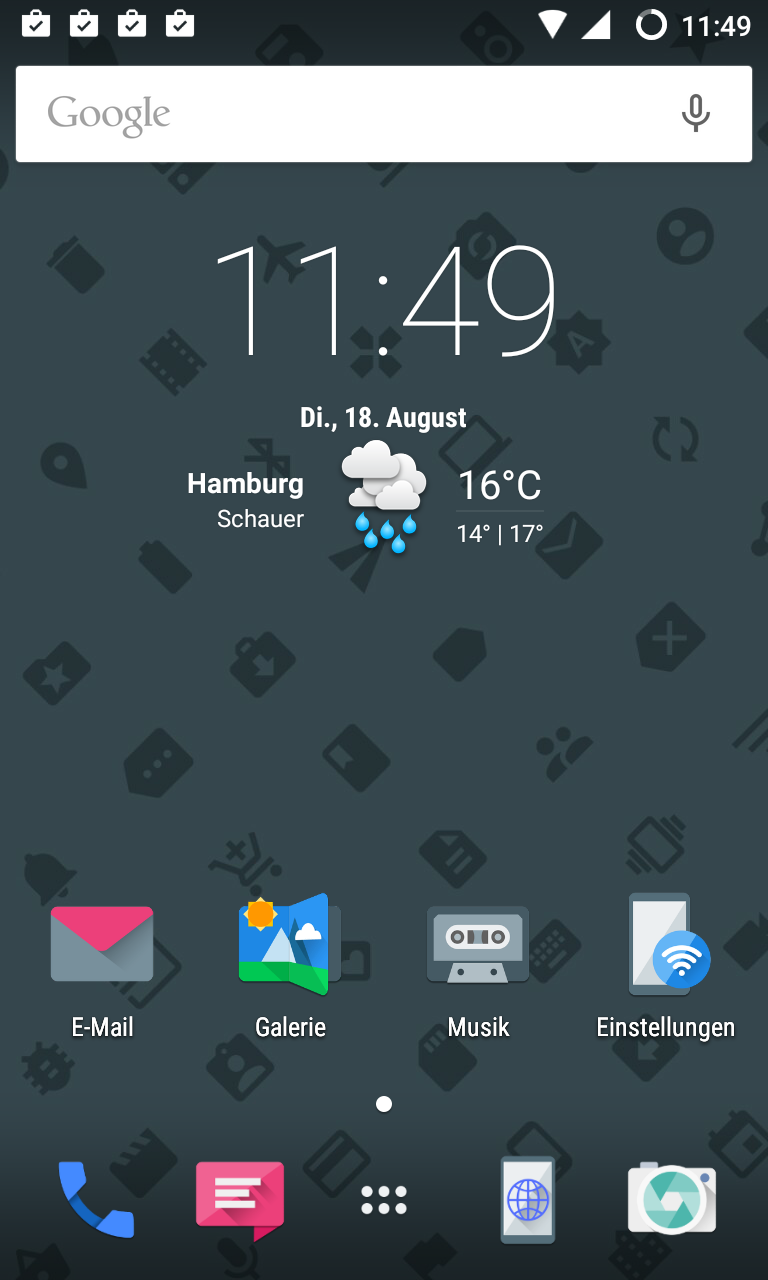The width and height of the screenshot is (768, 1280).
Task: Open the camera app
Action: tap(672, 1198)
